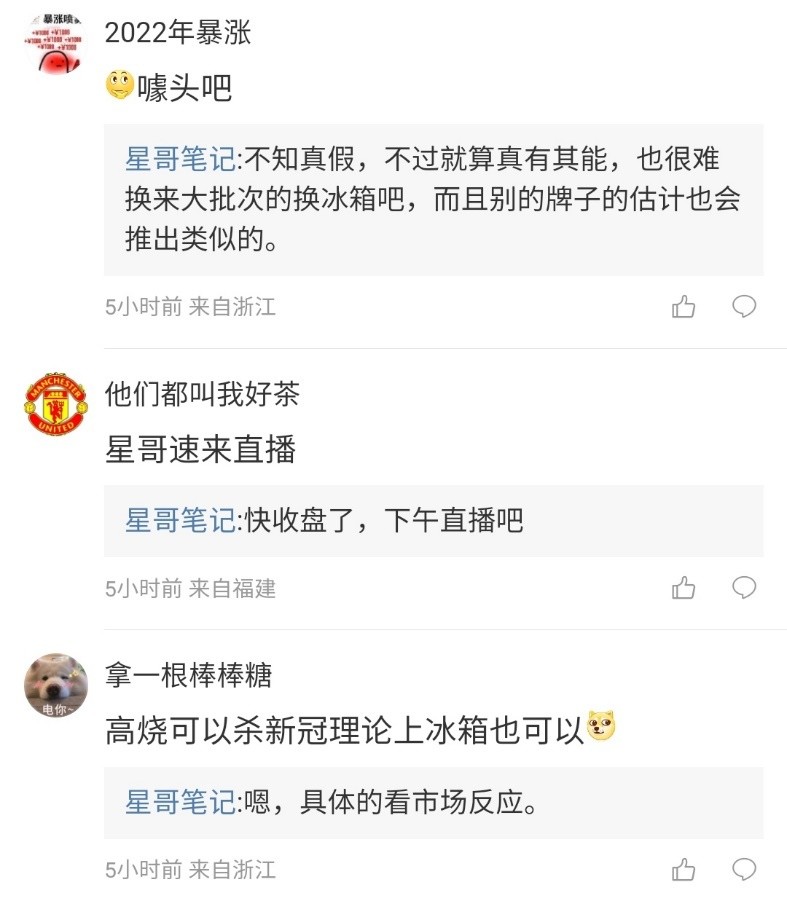Open username 拿一根棒棒糖's profile
The width and height of the screenshot is (787, 901).
click(x=188, y=675)
